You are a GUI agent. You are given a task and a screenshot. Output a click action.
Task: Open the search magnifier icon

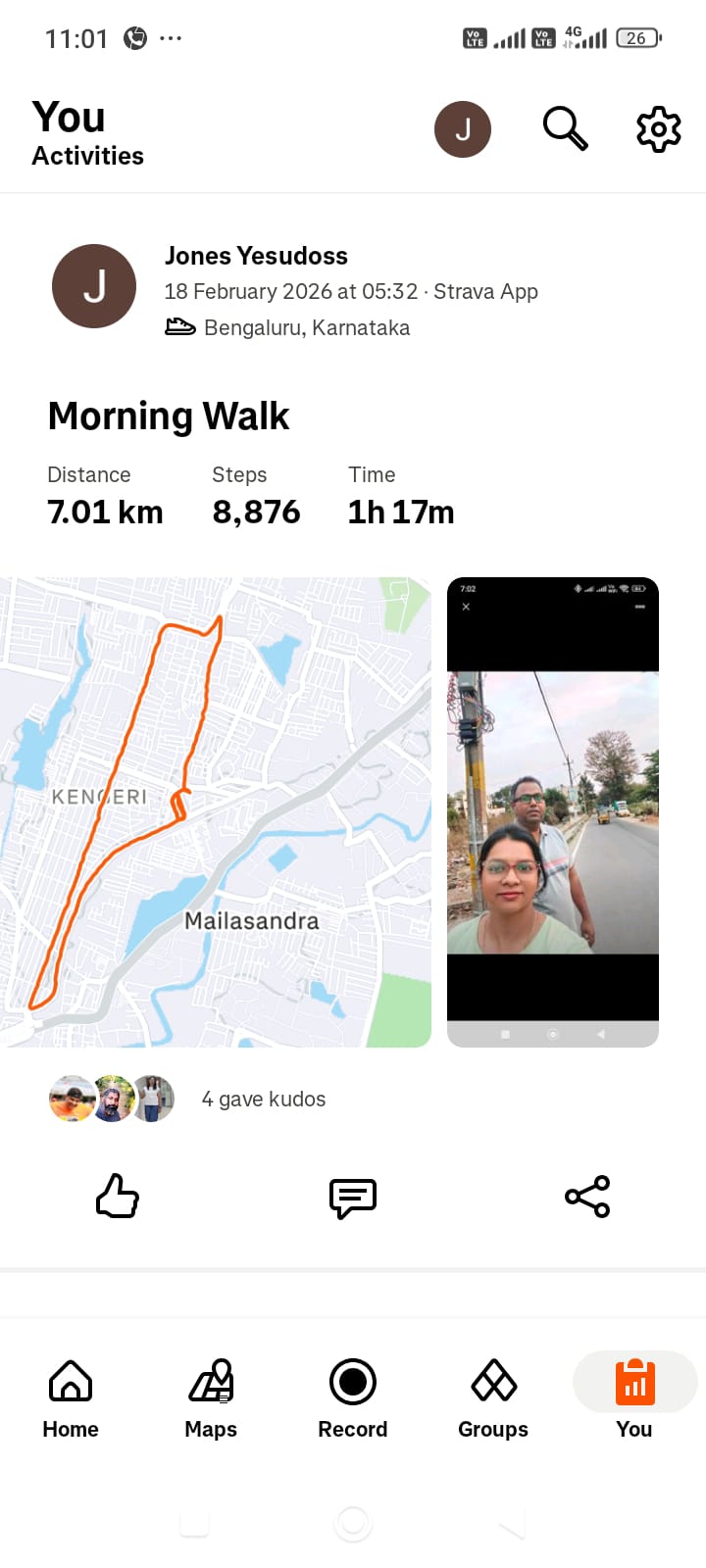click(x=565, y=129)
